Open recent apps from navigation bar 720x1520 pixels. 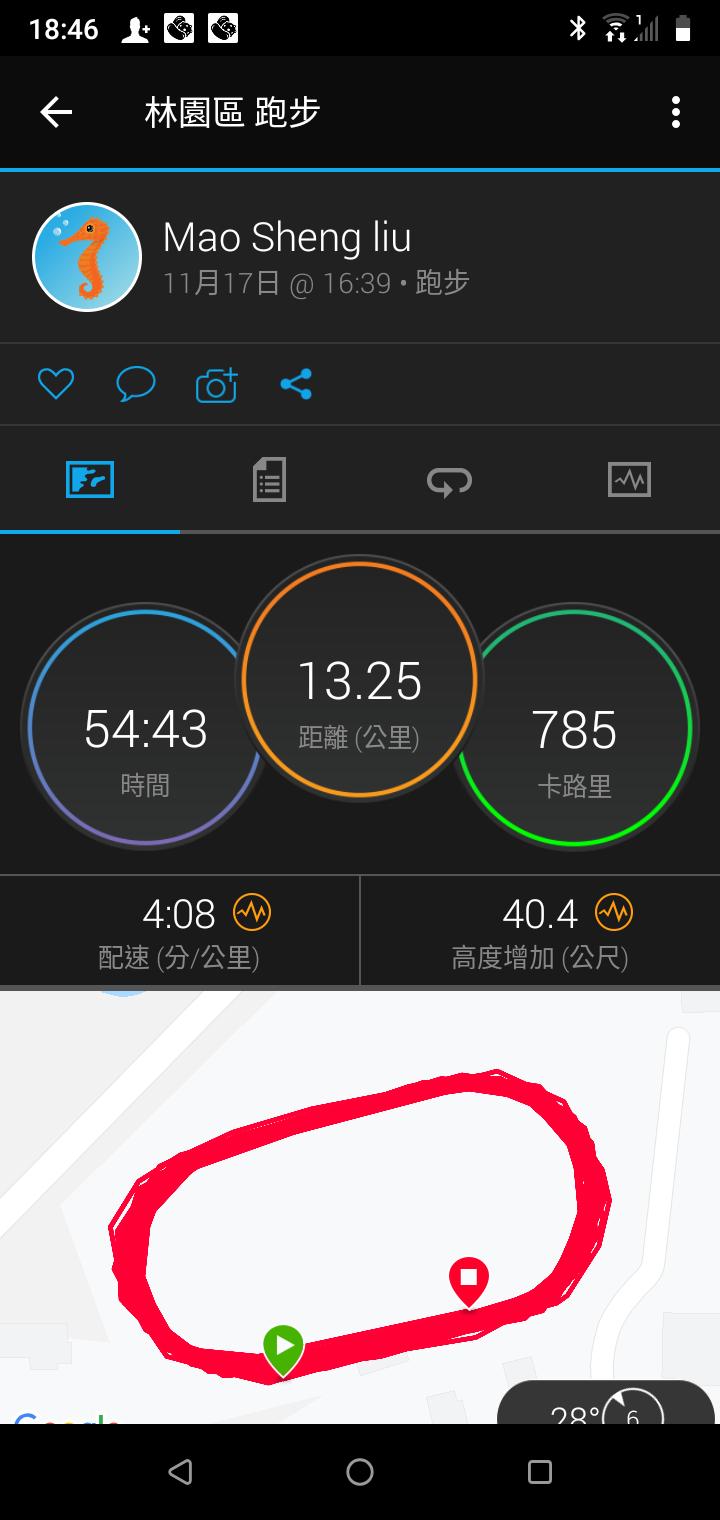tap(540, 1471)
